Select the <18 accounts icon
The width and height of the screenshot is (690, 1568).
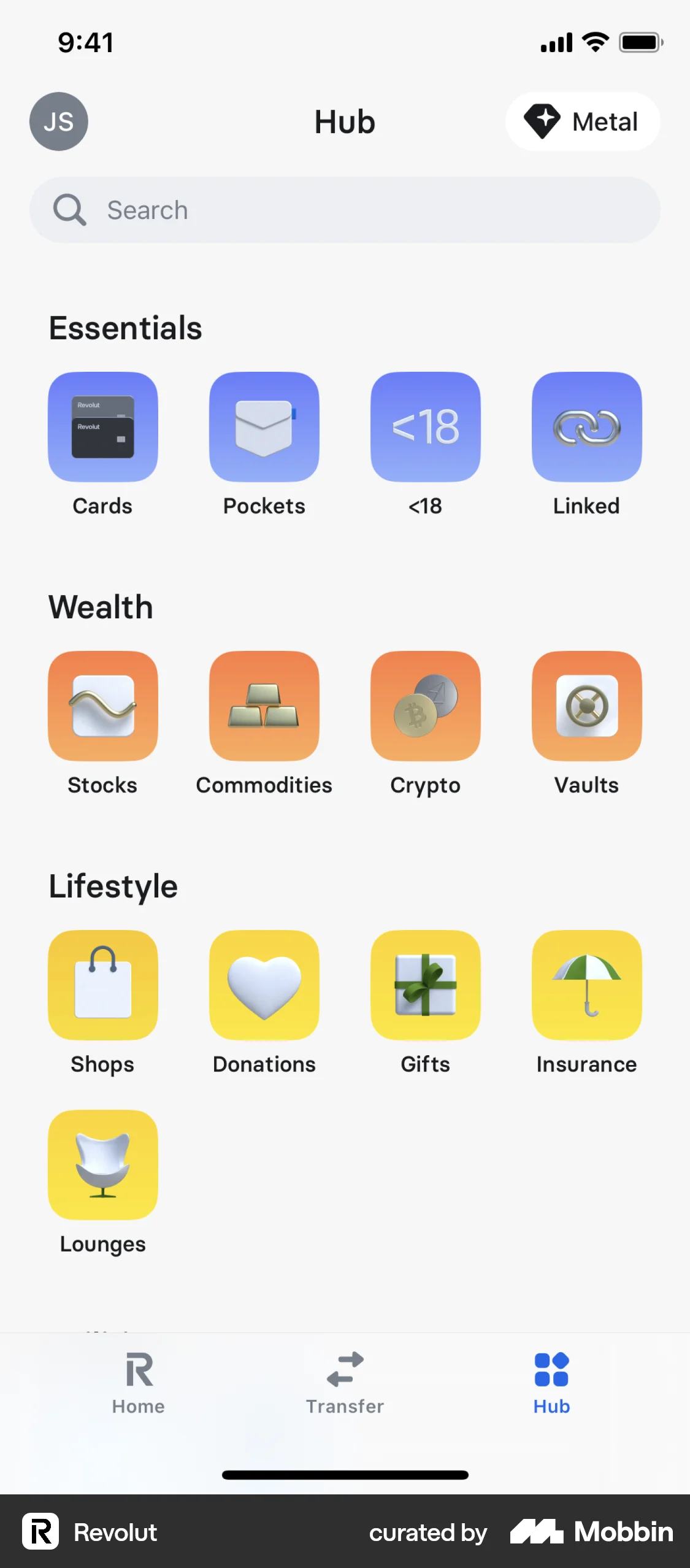click(x=425, y=428)
